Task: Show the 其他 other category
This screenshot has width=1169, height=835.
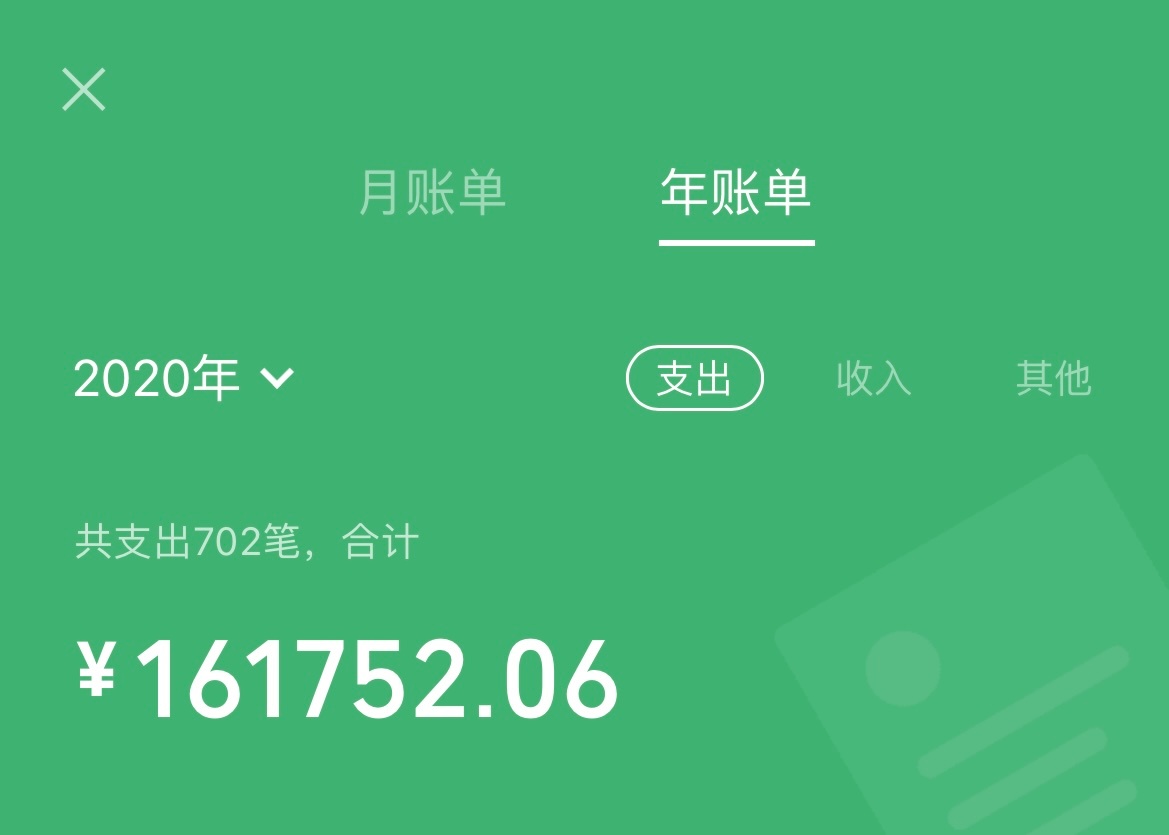Action: click(1053, 378)
